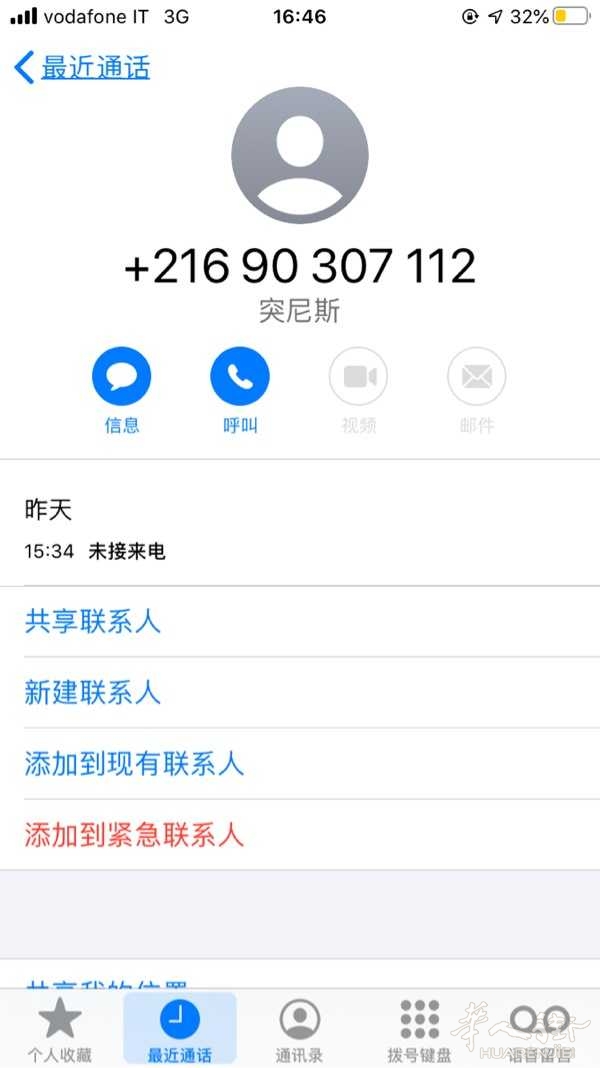Select 共享联系人 option
The width and height of the screenshot is (600, 1068).
(93, 622)
